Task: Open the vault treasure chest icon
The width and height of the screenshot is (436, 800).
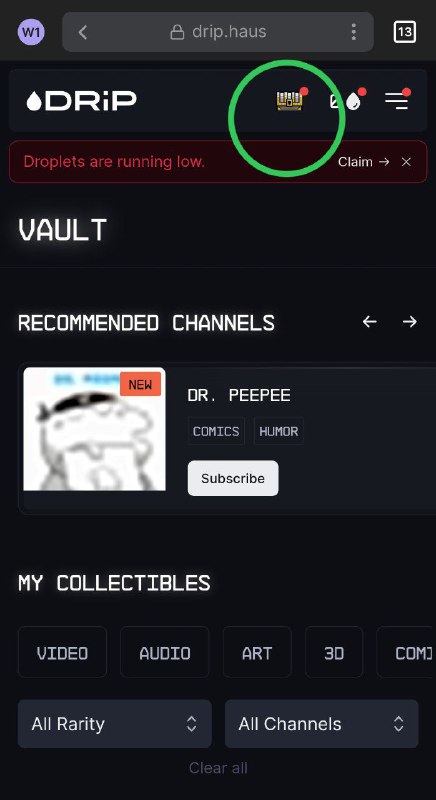Action: [x=290, y=101]
